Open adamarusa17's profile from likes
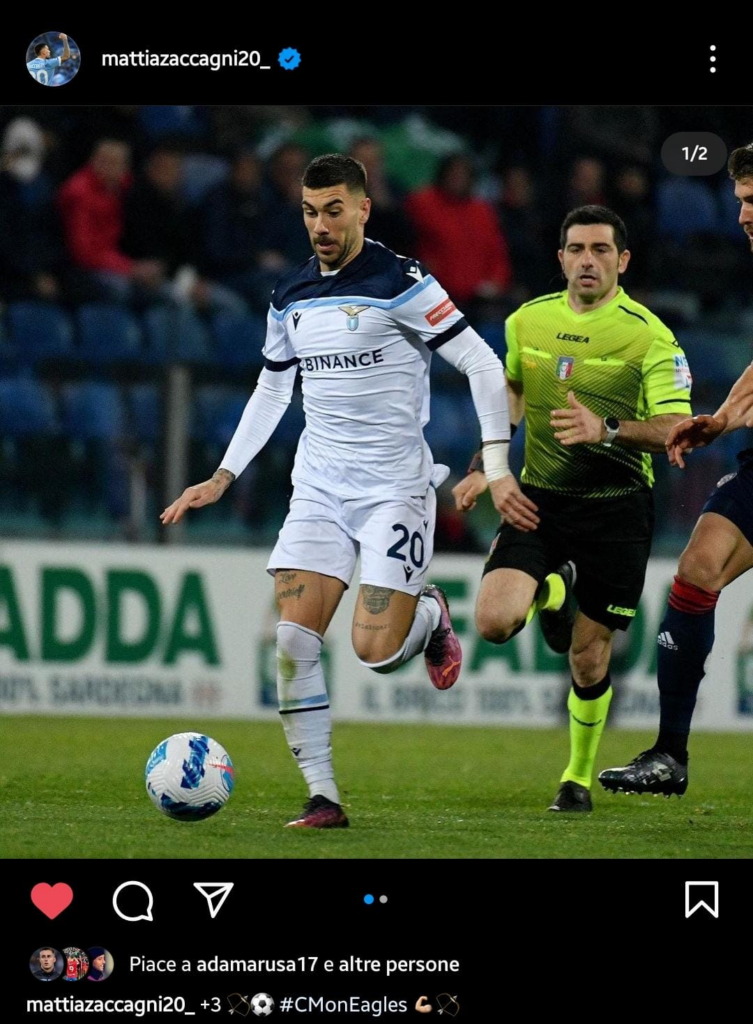Image resolution: width=753 pixels, height=1024 pixels. click(257, 964)
